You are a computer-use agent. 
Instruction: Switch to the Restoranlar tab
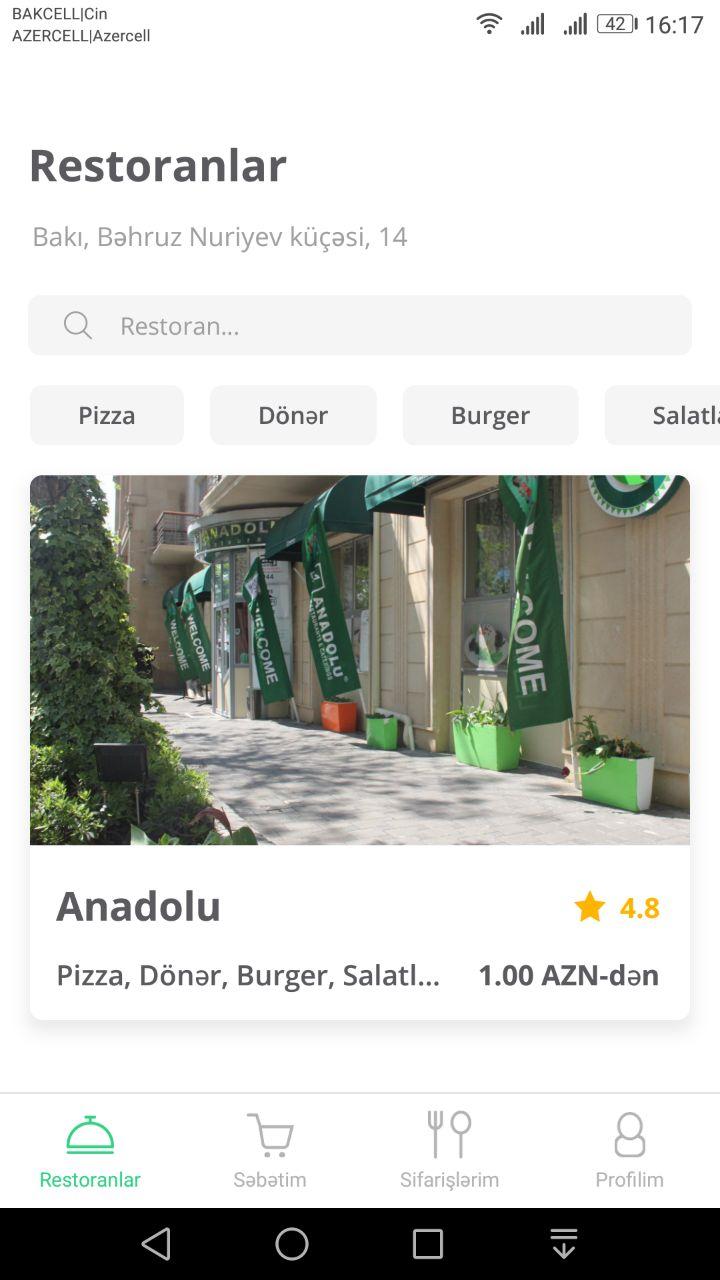tap(90, 1150)
